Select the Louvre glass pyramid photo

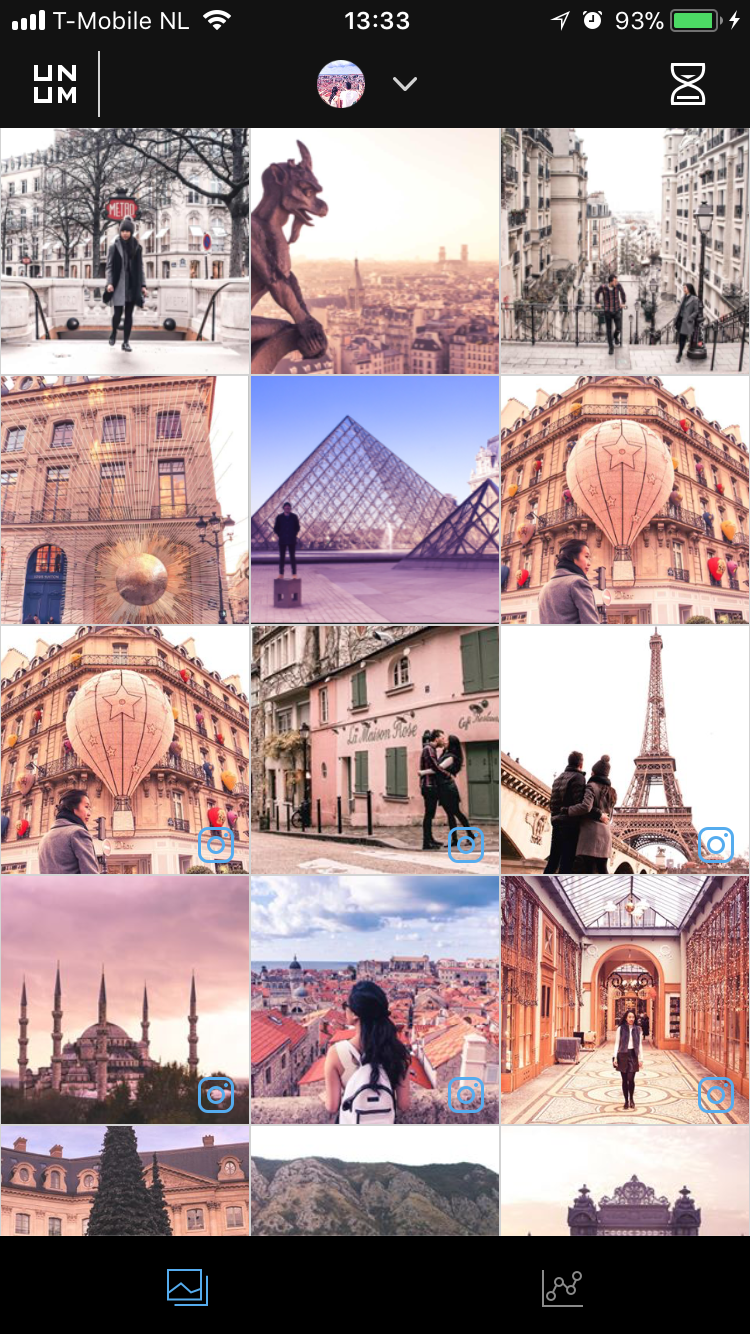(x=375, y=500)
